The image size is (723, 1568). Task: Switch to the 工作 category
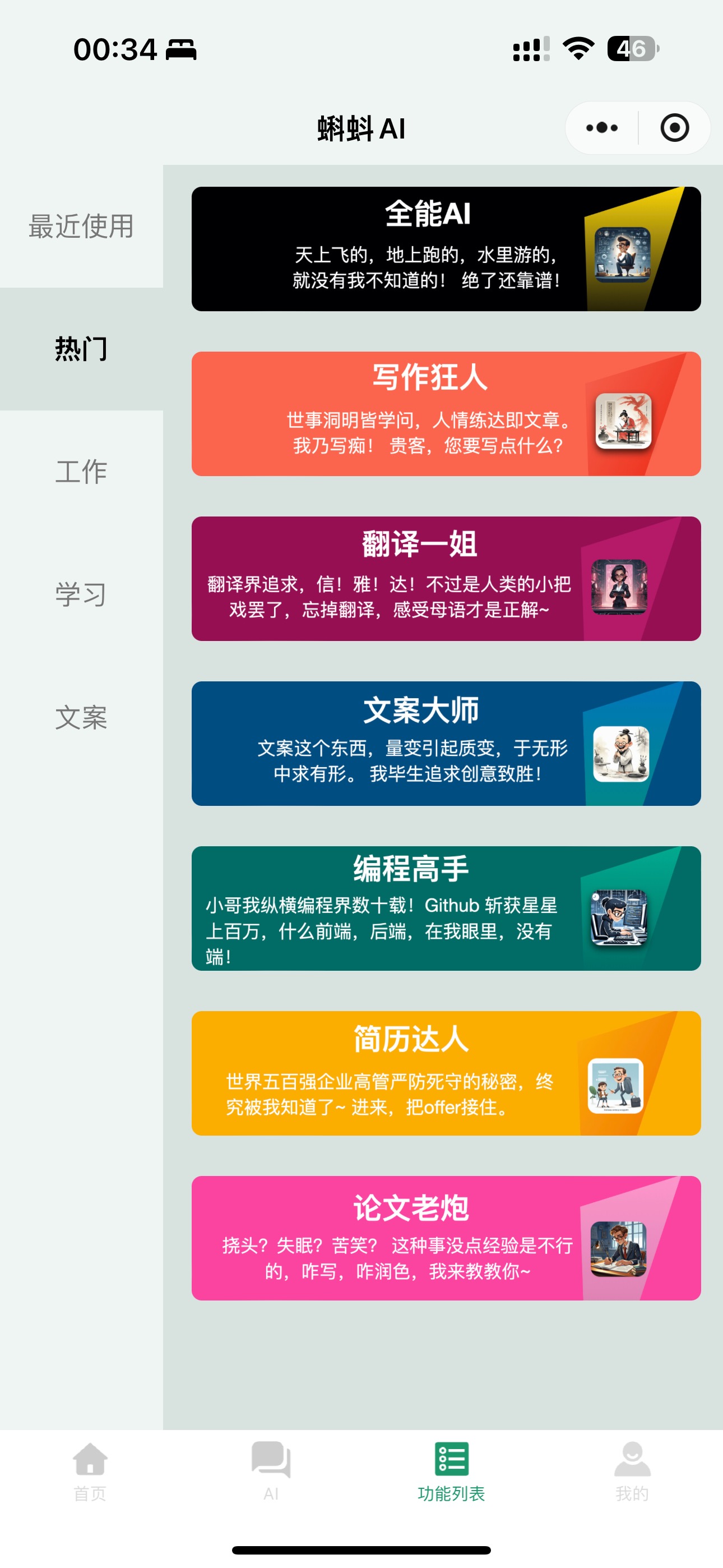[x=81, y=472]
